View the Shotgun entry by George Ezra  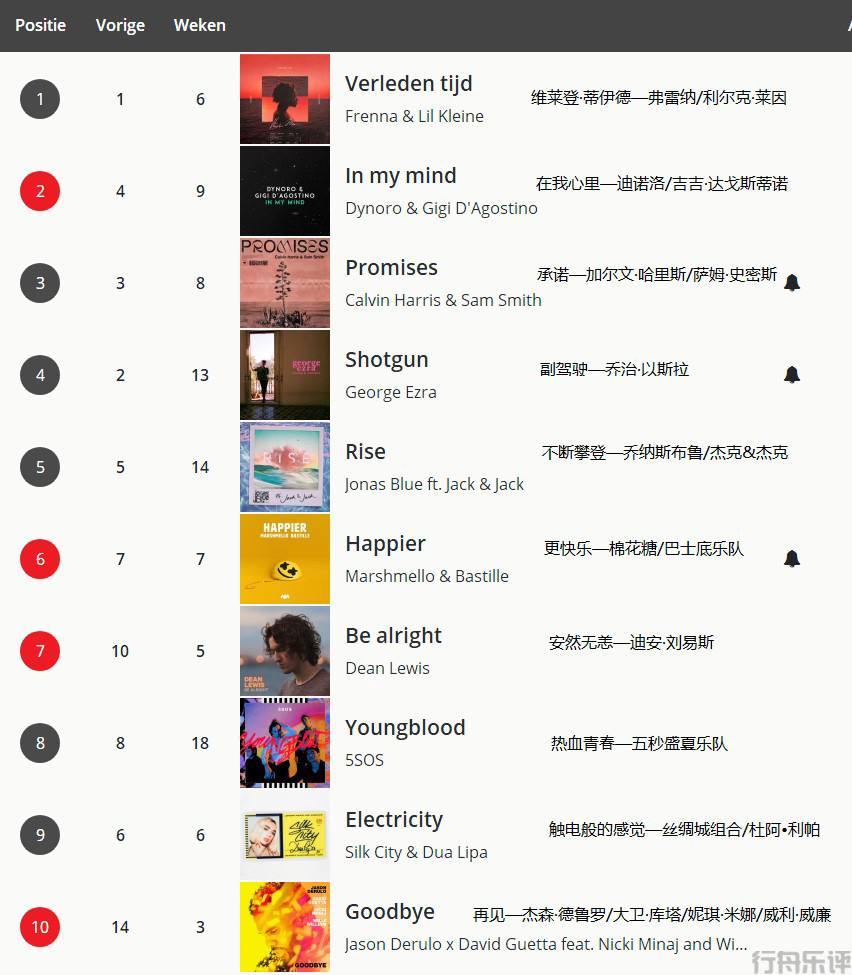pos(386,360)
